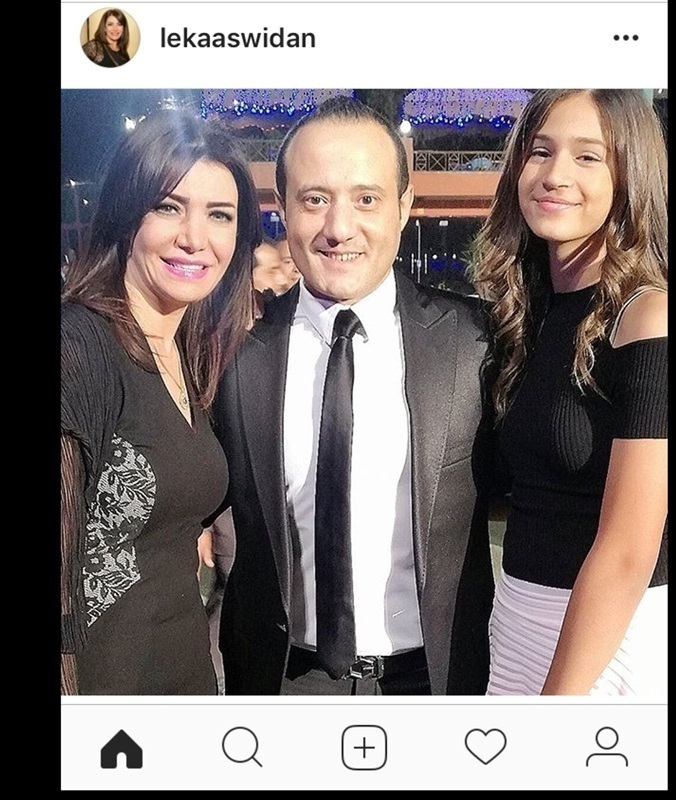The height and width of the screenshot is (800, 676).
Task: Open the post's three-dot options menu
Action: tap(625, 38)
